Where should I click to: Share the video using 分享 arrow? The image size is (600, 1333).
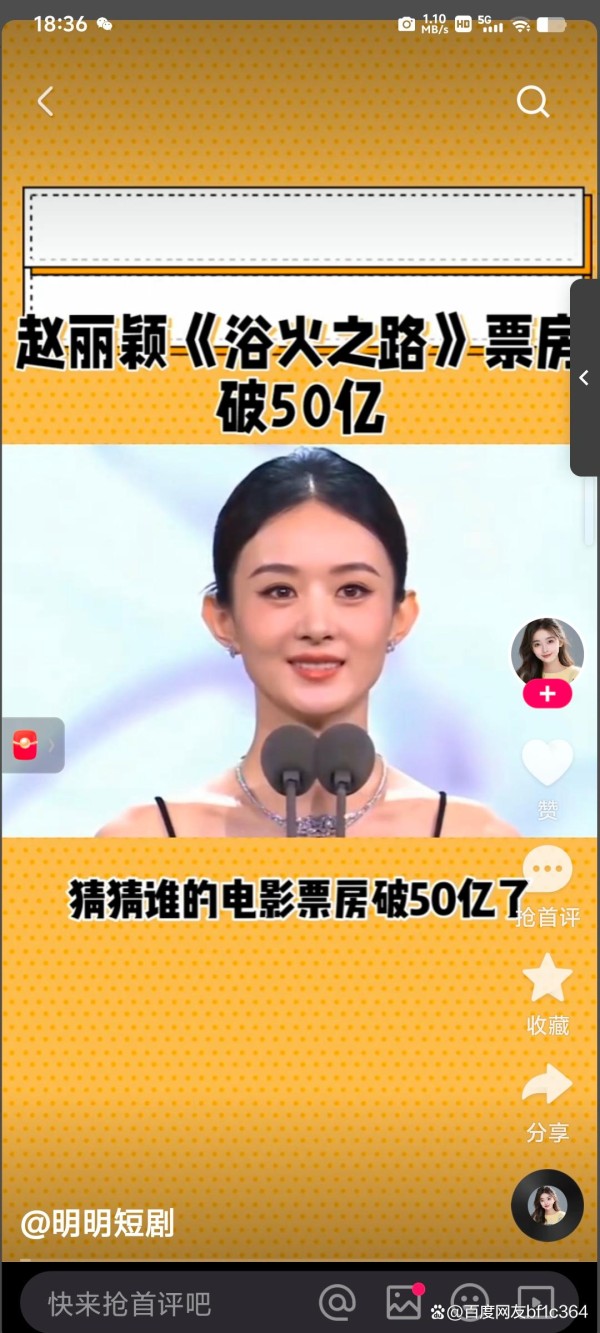(548, 1085)
